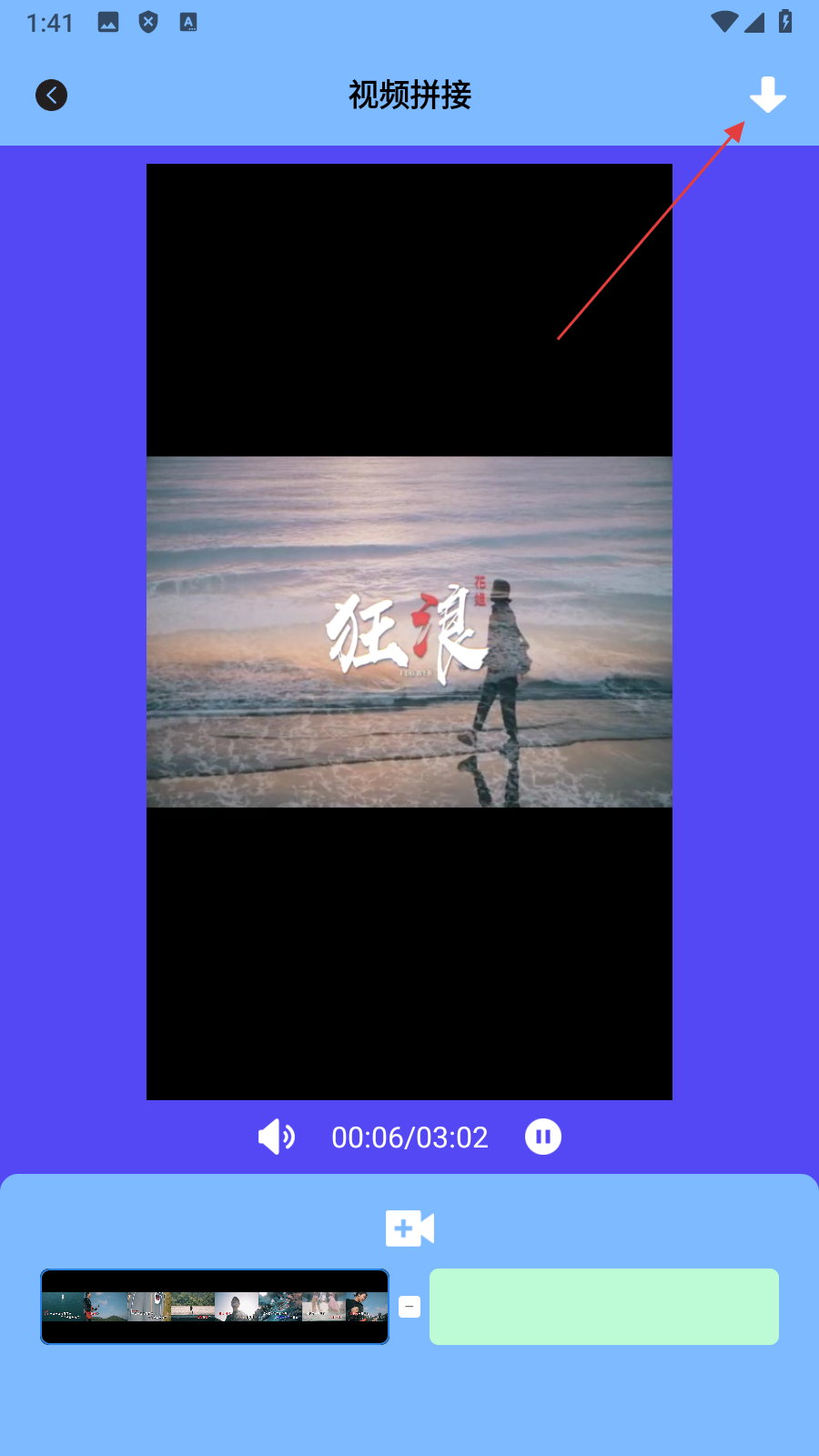
Task: Pause the video playback
Action: (x=543, y=1137)
